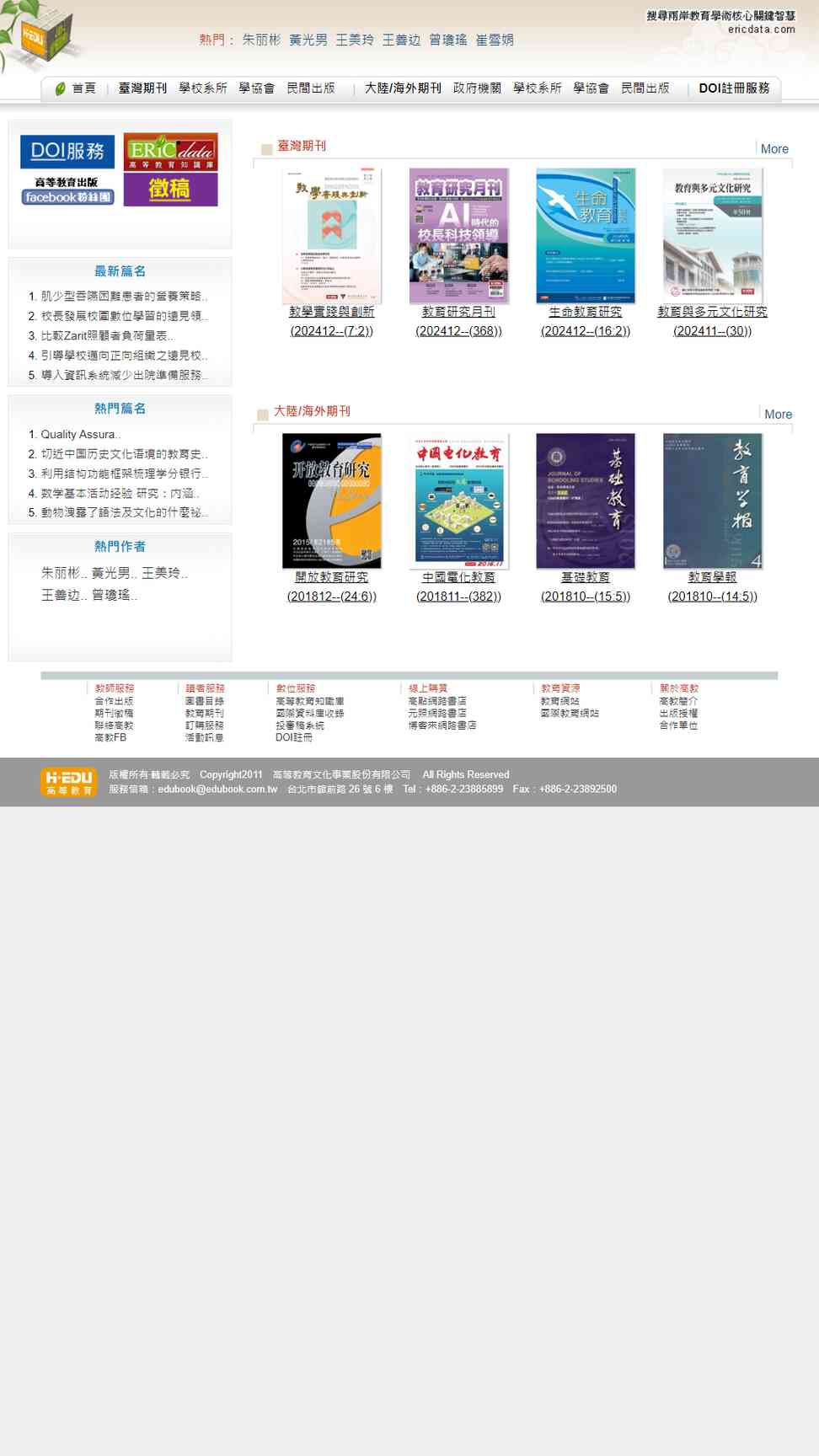The width and height of the screenshot is (819, 1456).
Task: Open the DOI註冊服務 menu item
Action: coord(734,88)
